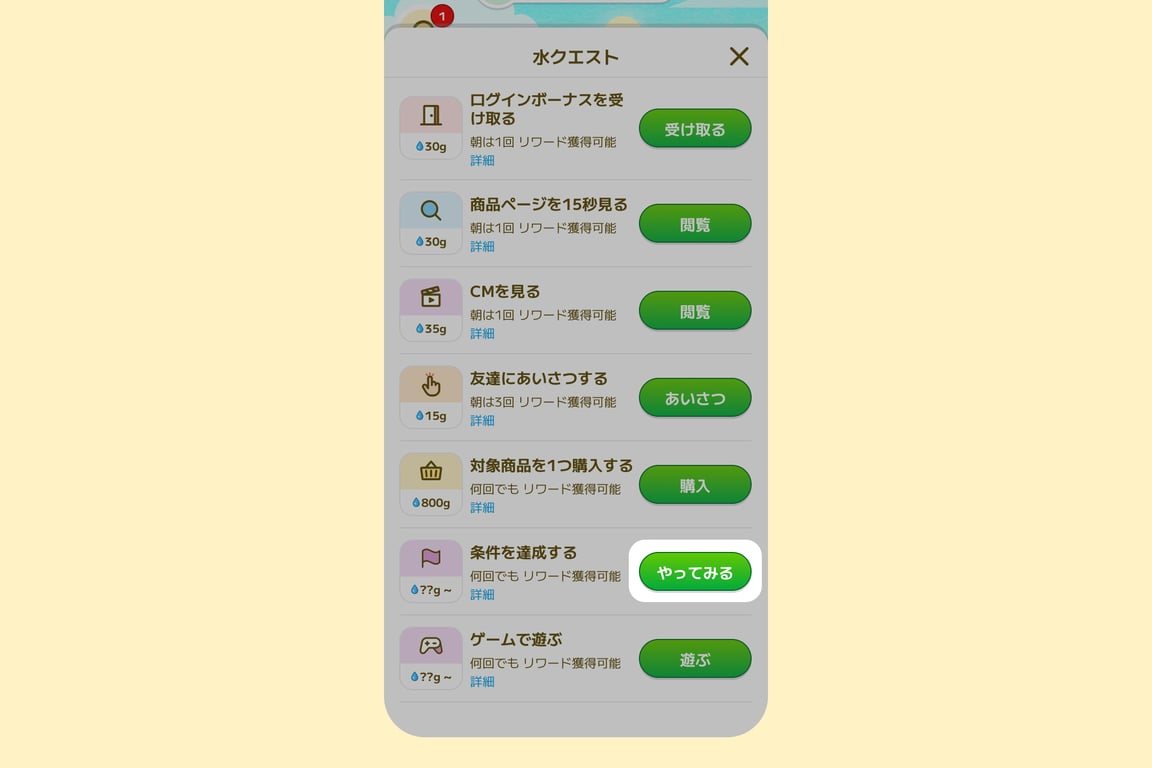
Task: Claim the login bonus with 受け取る
Action: point(695,129)
